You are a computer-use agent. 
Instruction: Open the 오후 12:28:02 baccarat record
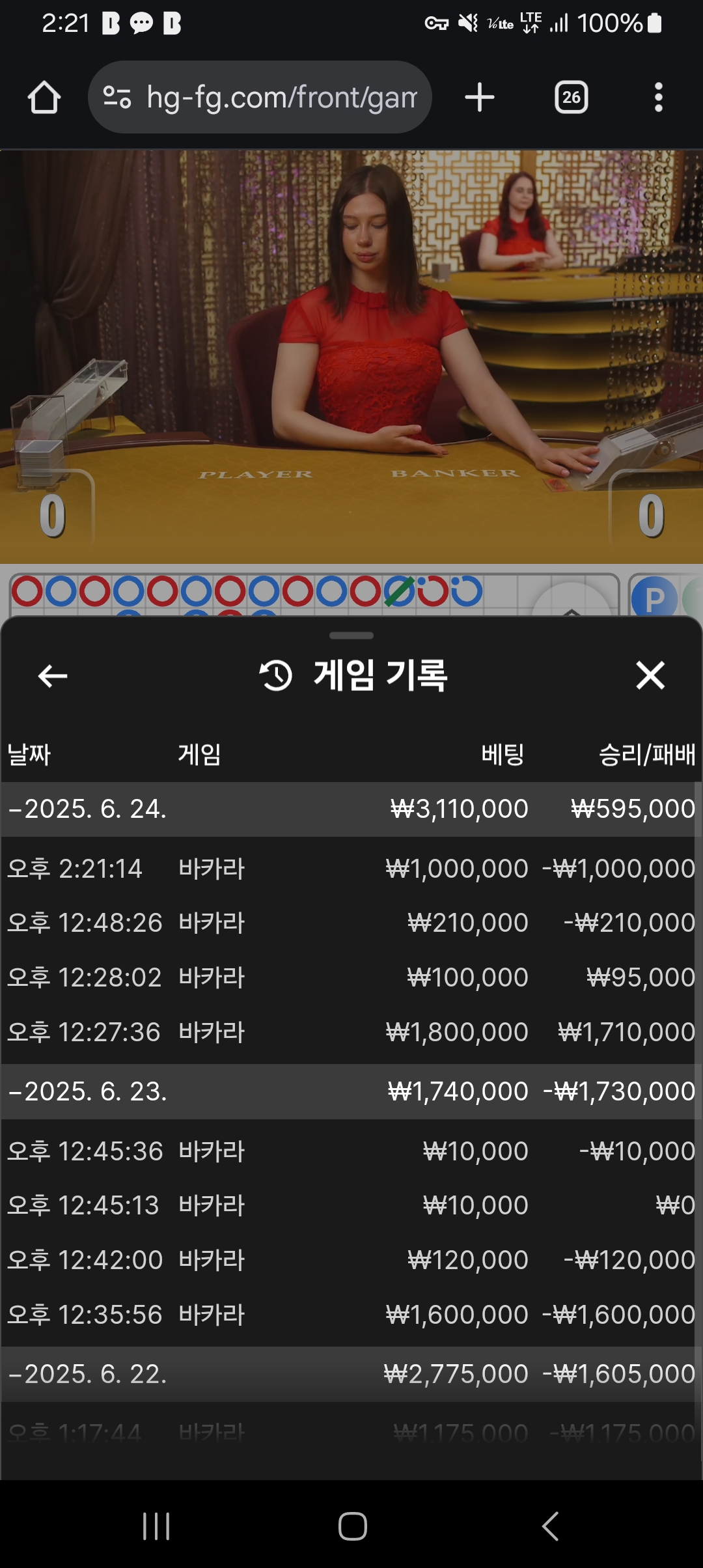pyautogui.click(x=351, y=977)
